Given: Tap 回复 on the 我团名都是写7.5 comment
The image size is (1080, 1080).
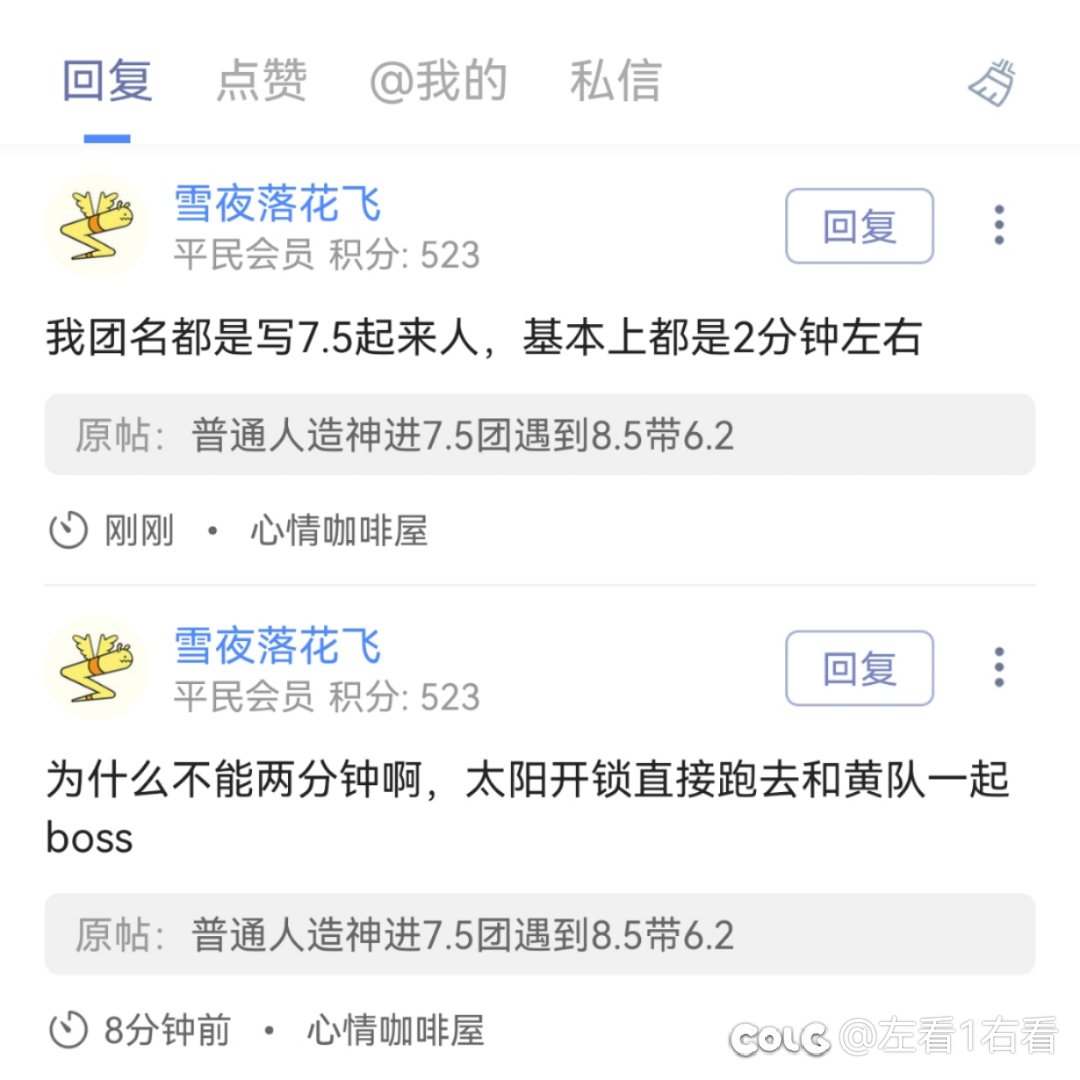Looking at the screenshot, I should pos(859,226).
